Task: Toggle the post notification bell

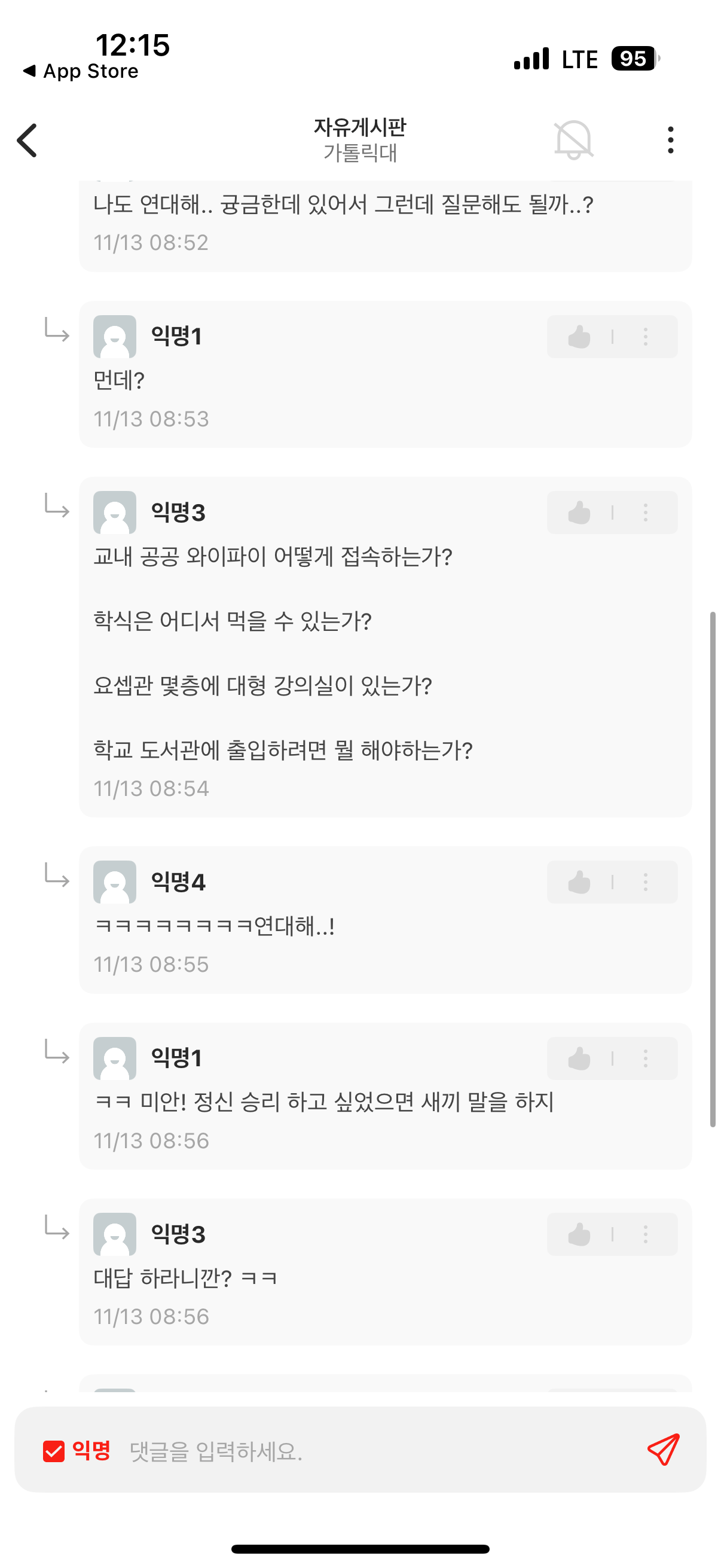Action: pos(573,140)
